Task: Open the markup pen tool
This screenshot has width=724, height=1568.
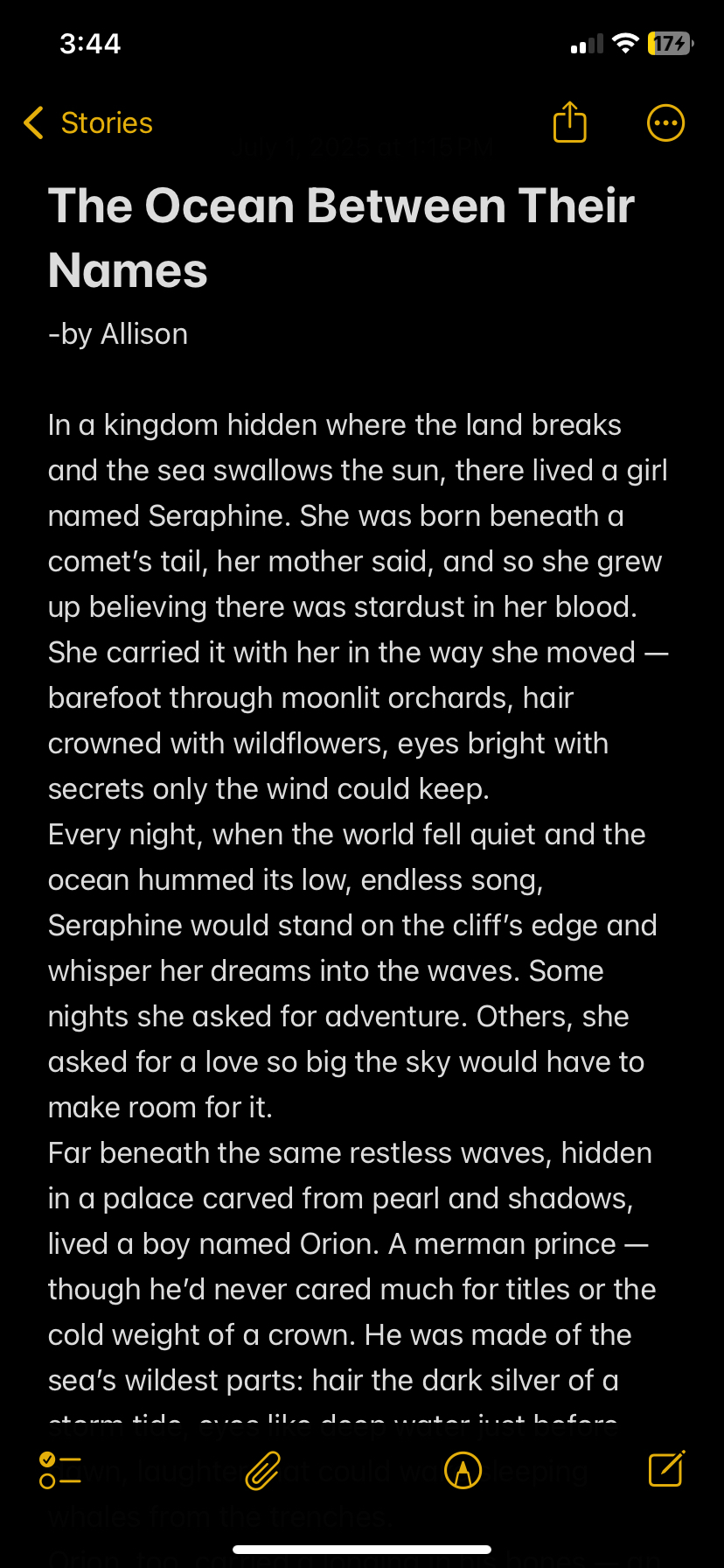Action: tap(463, 1470)
